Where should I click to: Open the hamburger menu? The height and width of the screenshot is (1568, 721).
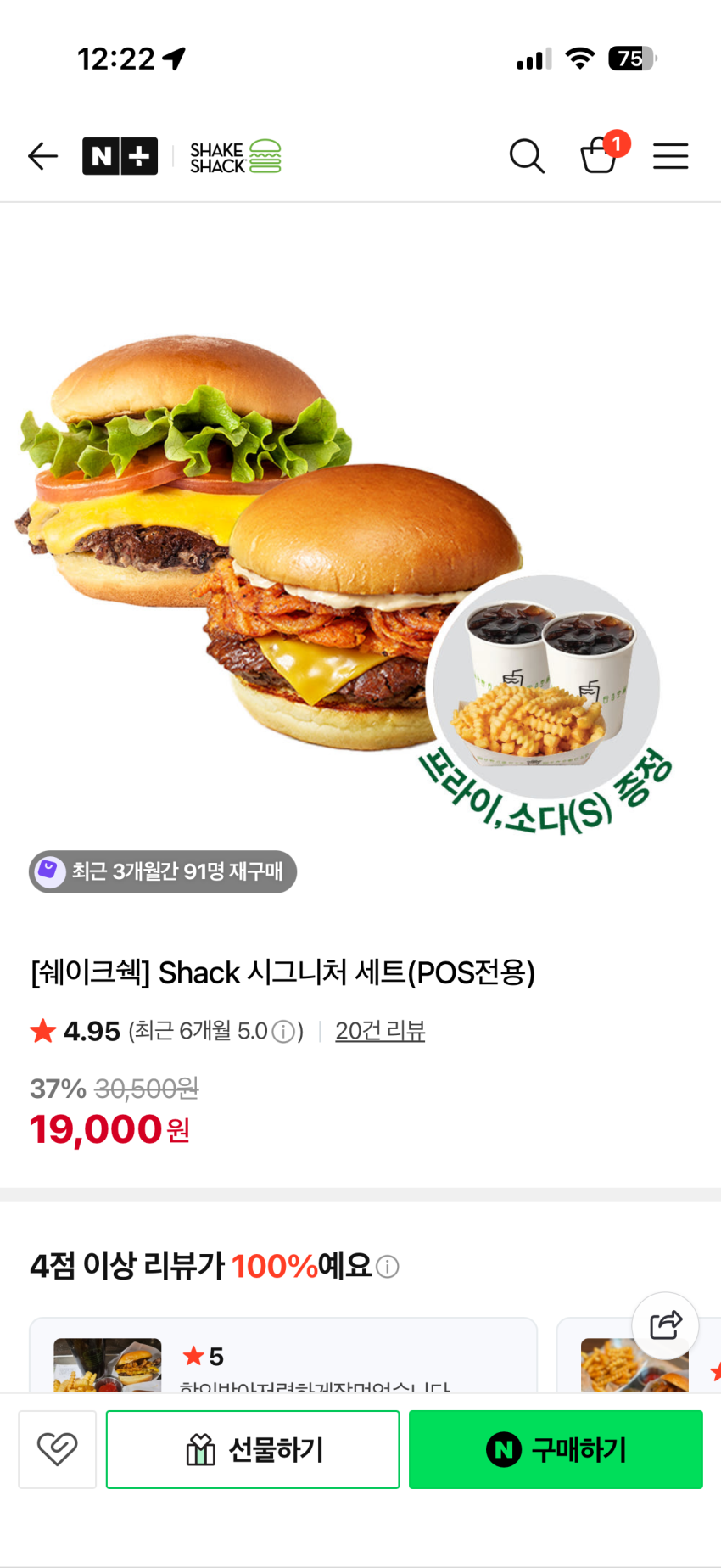[x=670, y=156]
